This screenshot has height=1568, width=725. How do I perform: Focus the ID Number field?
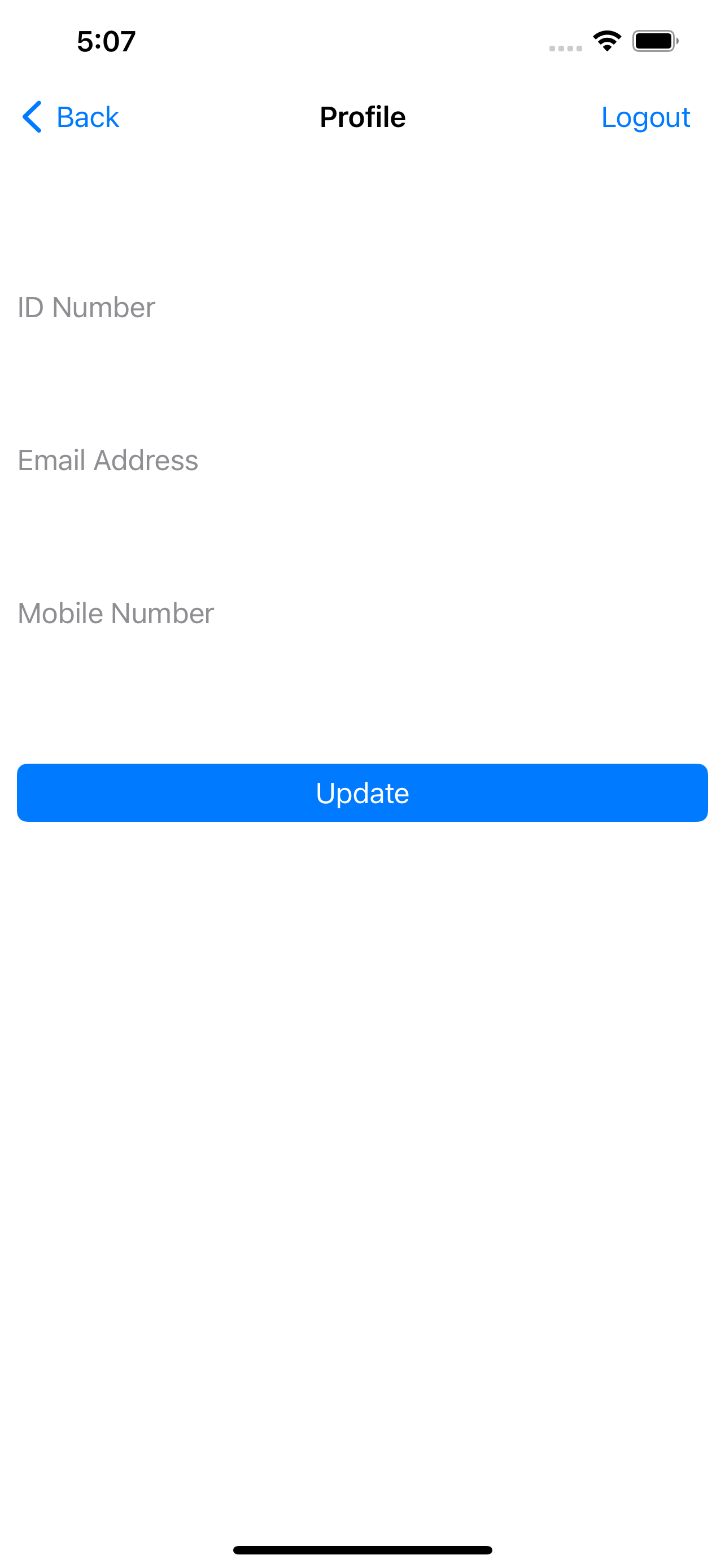pyautogui.click(x=361, y=308)
